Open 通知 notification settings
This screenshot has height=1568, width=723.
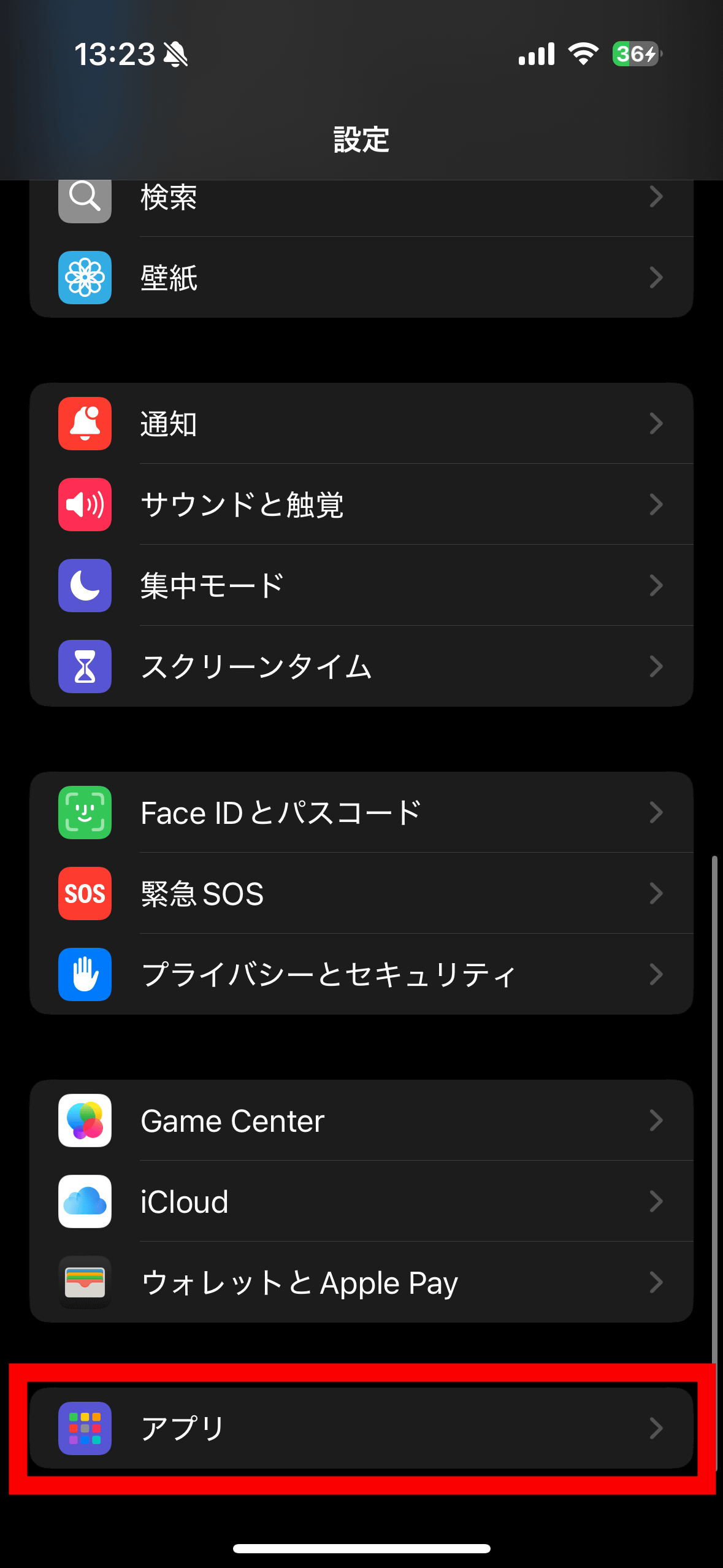coord(361,423)
